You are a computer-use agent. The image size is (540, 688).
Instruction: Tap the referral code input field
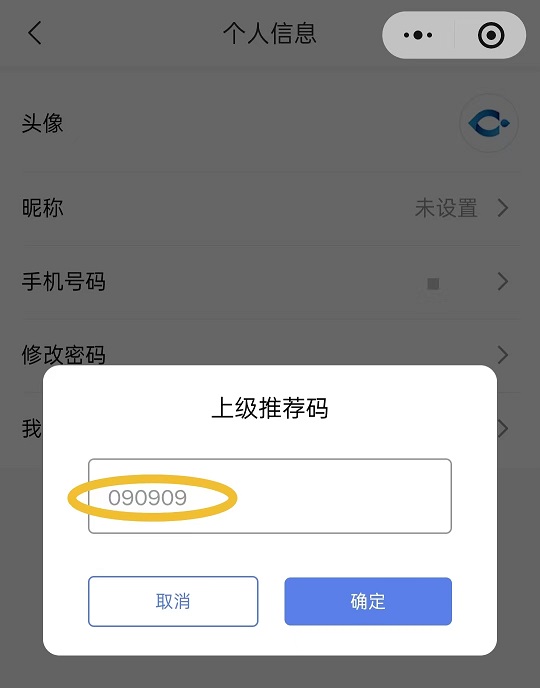[x=270, y=496]
